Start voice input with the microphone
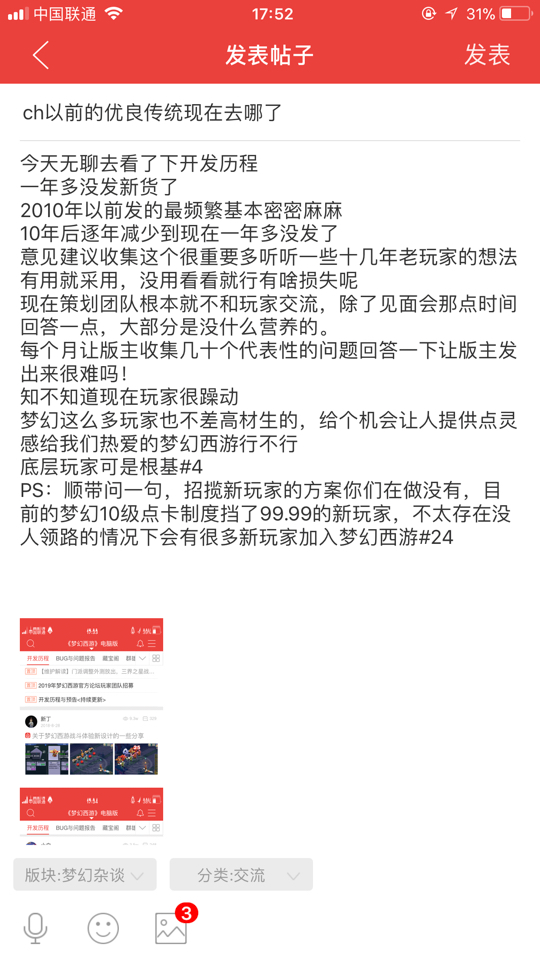 click(35, 928)
